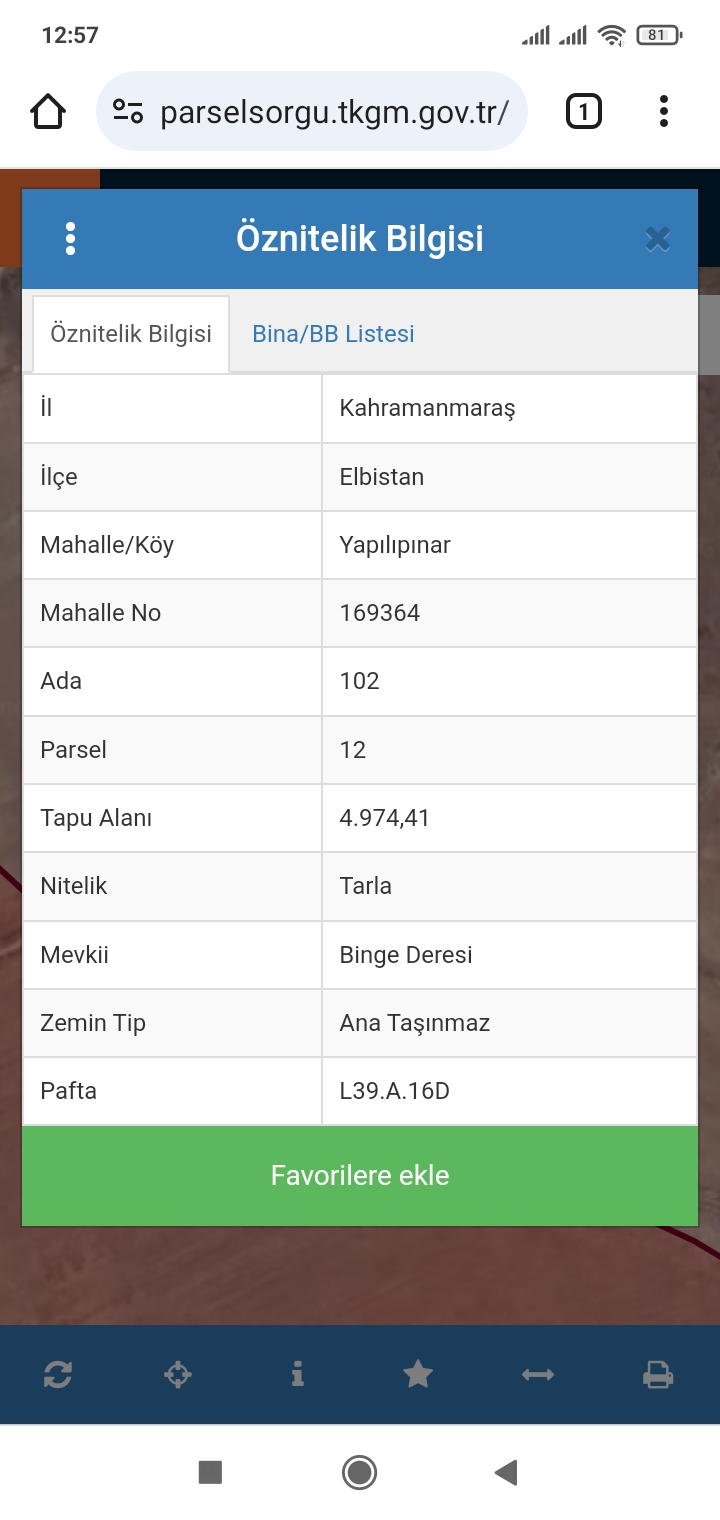This screenshot has width=720, height=1520.
Task: Print using the printer icon
Action: click(658, 1375)
